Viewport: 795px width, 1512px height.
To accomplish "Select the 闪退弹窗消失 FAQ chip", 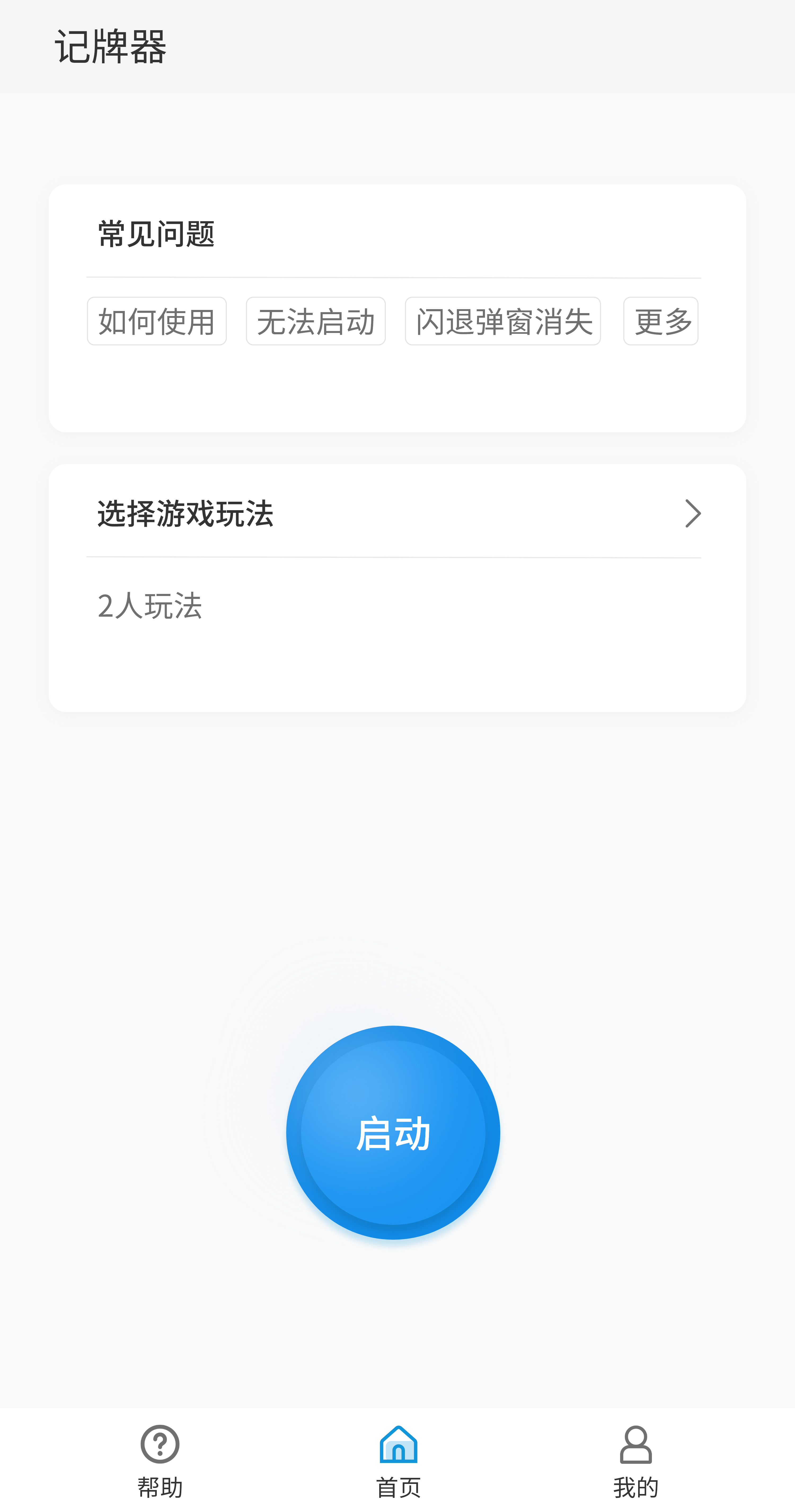I will pyautogui.click(x=503, y=321).
